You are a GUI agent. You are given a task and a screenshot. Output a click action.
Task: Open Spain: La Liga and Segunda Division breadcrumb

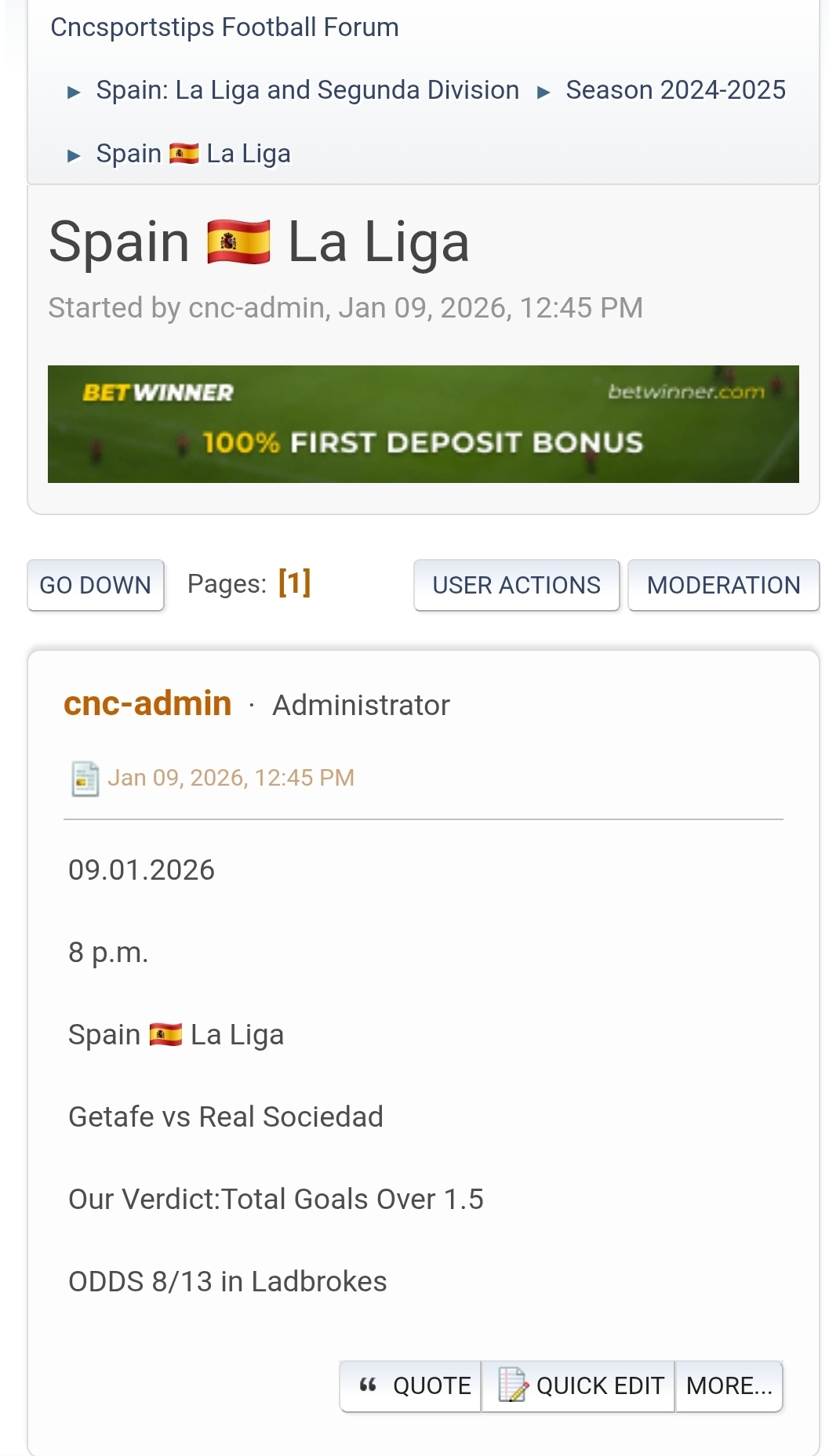coord(307,90)
